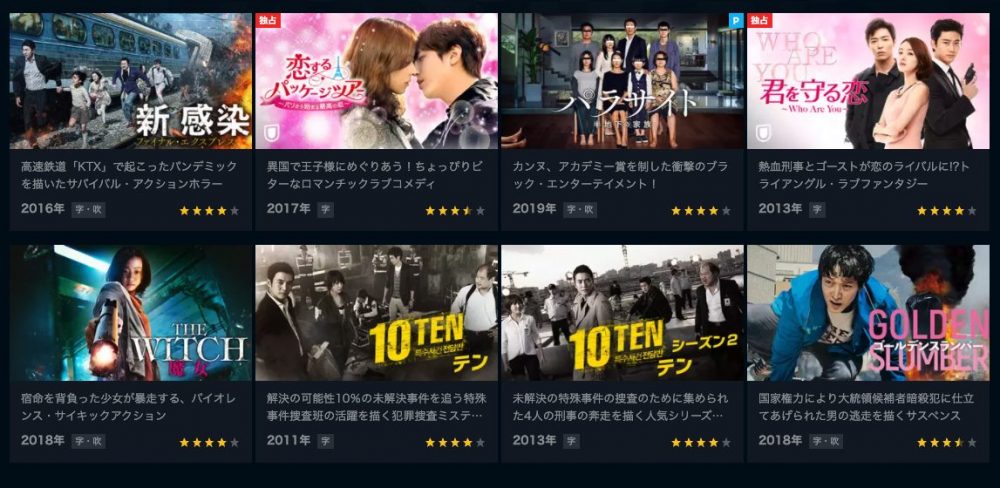
Task: Open the Golden Slumber movie card
Action: (x=868, y=314)
